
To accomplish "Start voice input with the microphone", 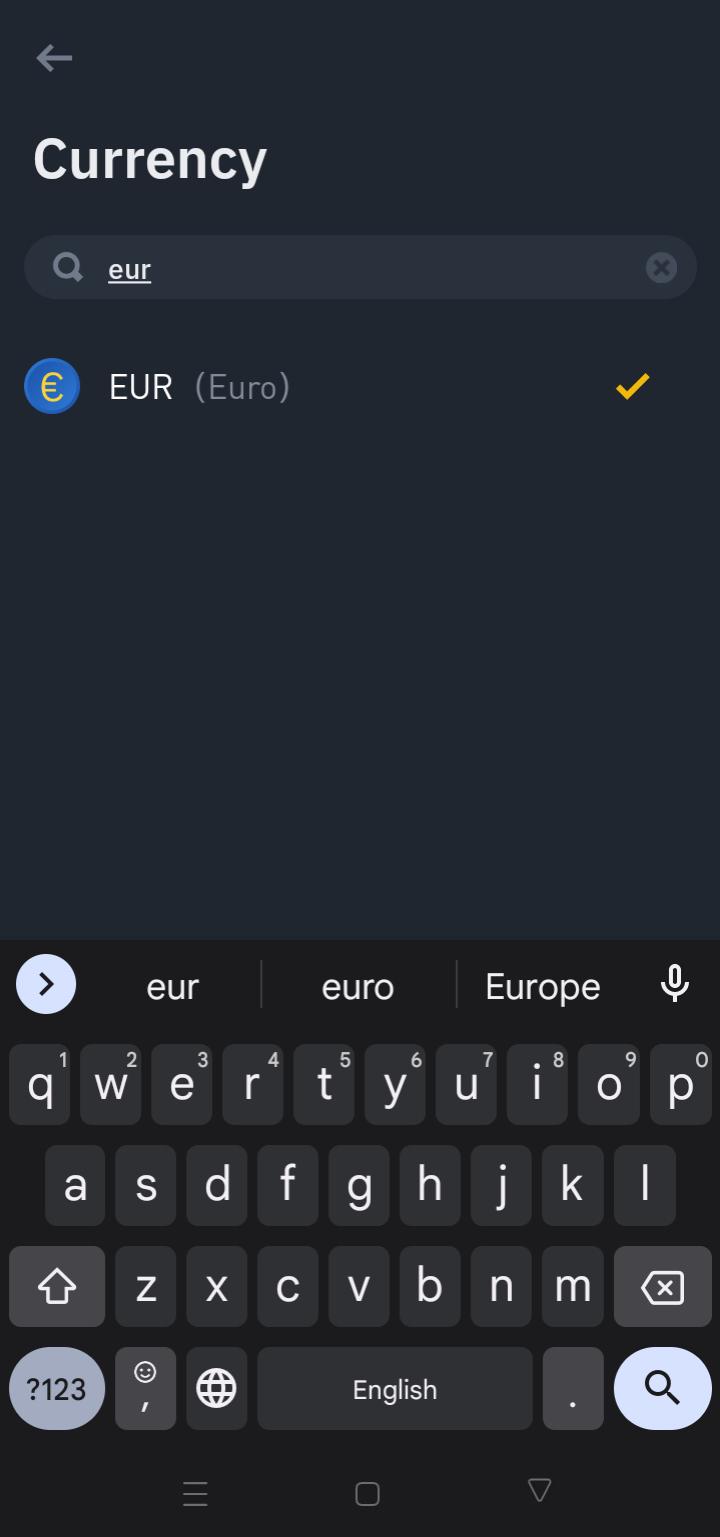I will click(675, 984).
